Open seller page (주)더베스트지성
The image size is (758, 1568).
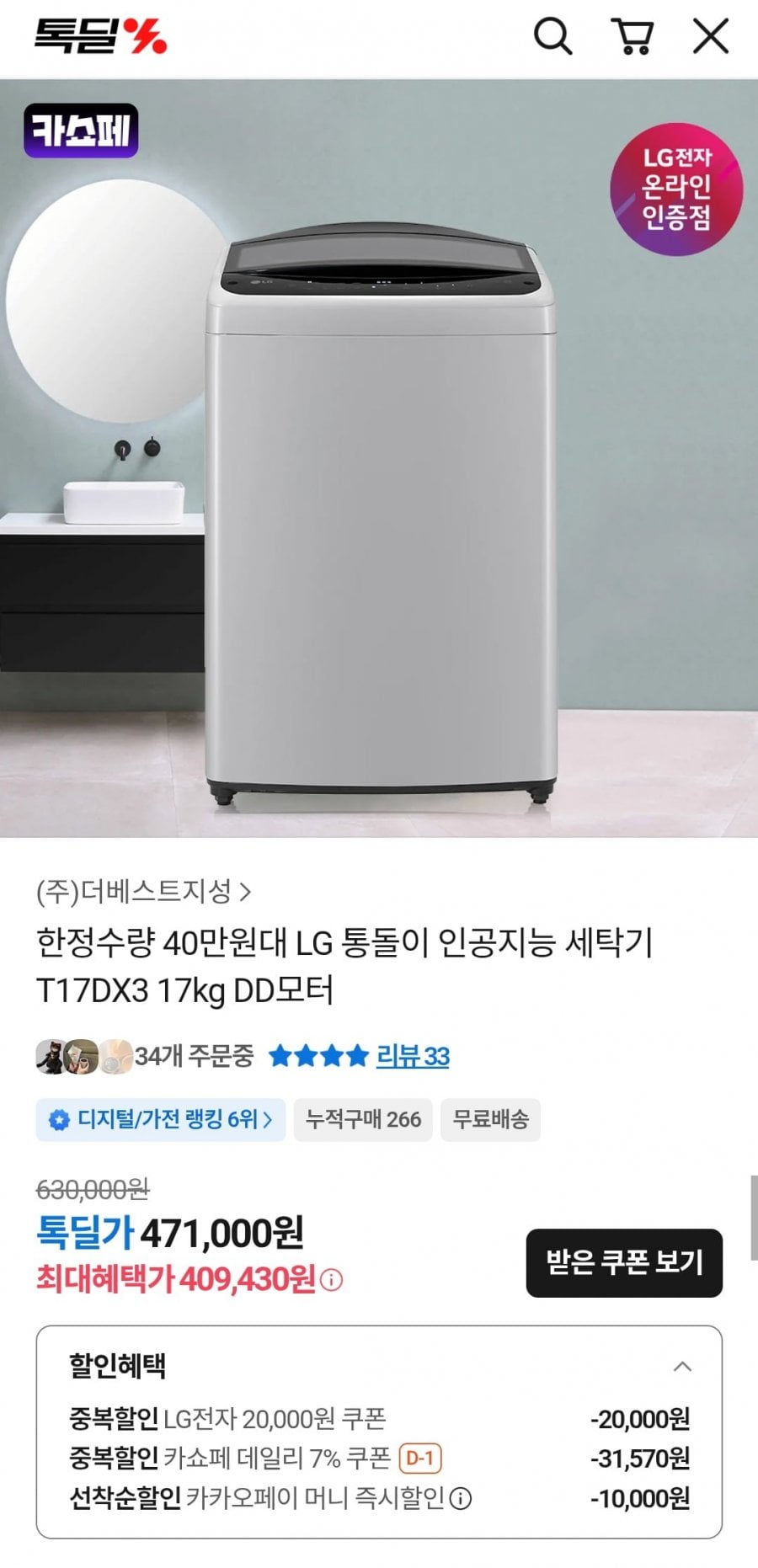coord(143,891)
